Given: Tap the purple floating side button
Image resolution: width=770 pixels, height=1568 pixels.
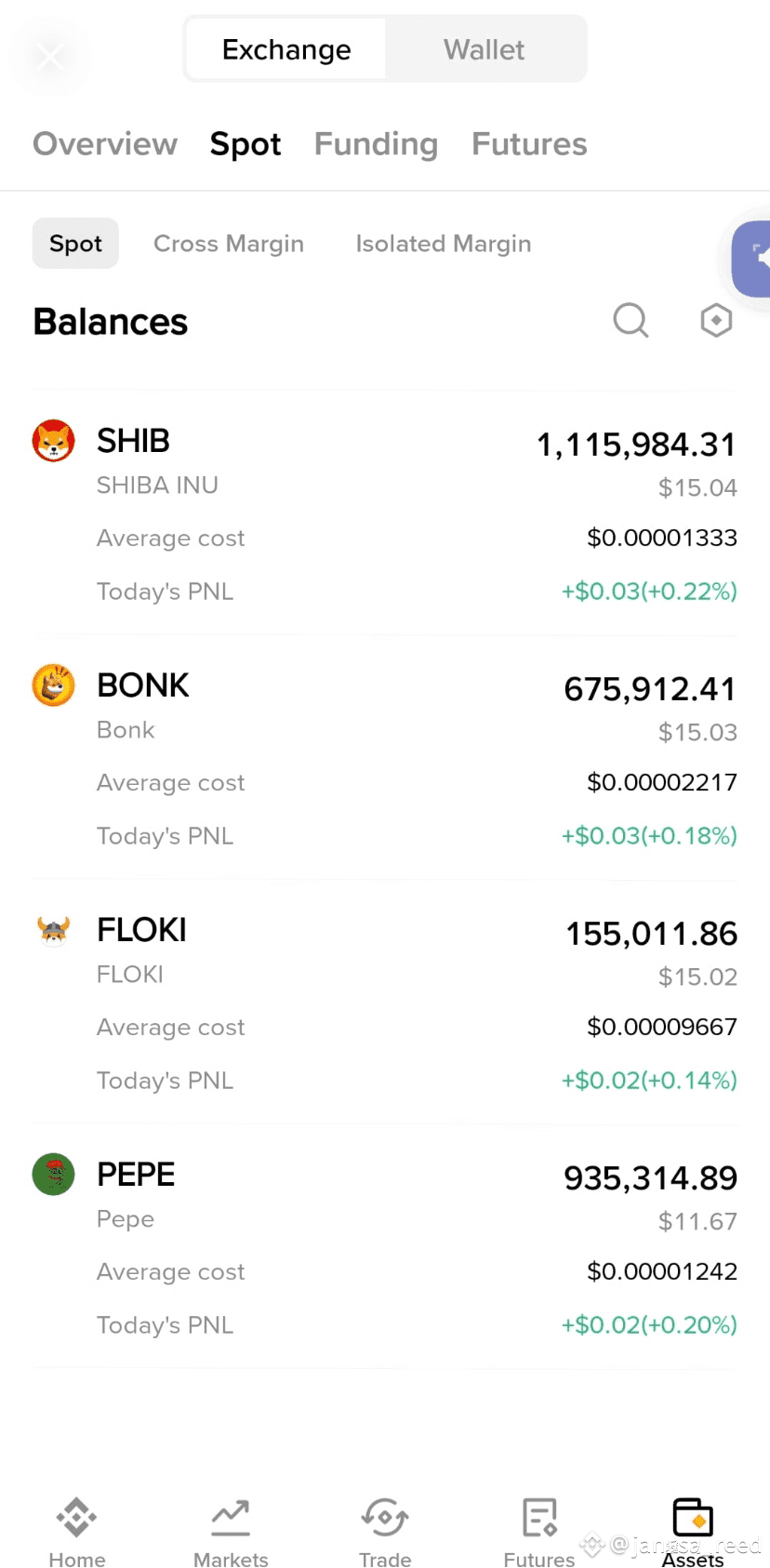Looking at the screenshot, I should click(x=751, y=259).
